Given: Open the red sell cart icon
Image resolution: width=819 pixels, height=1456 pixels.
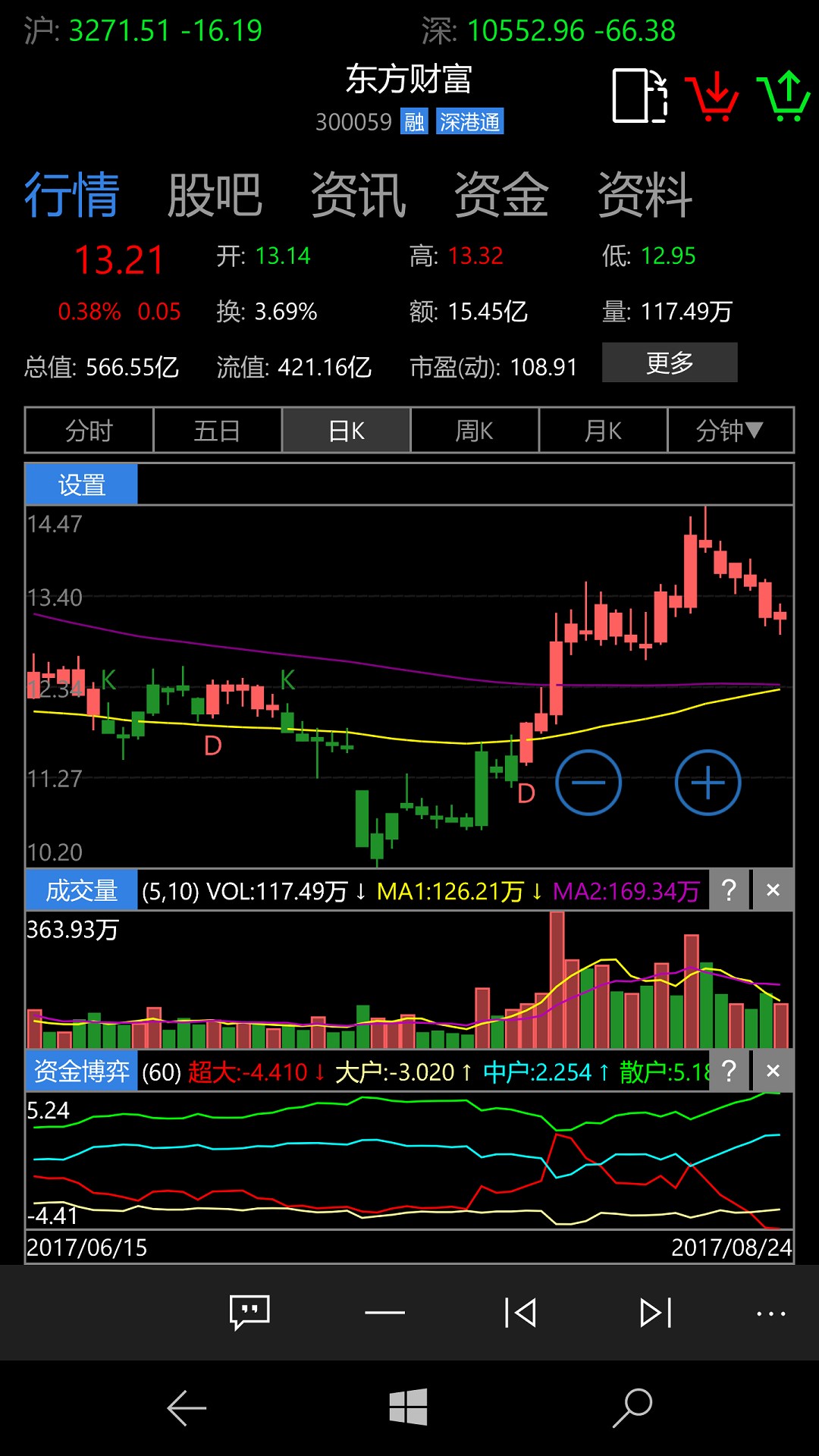Looking at the screenshot, I should (x=713, y=96).
